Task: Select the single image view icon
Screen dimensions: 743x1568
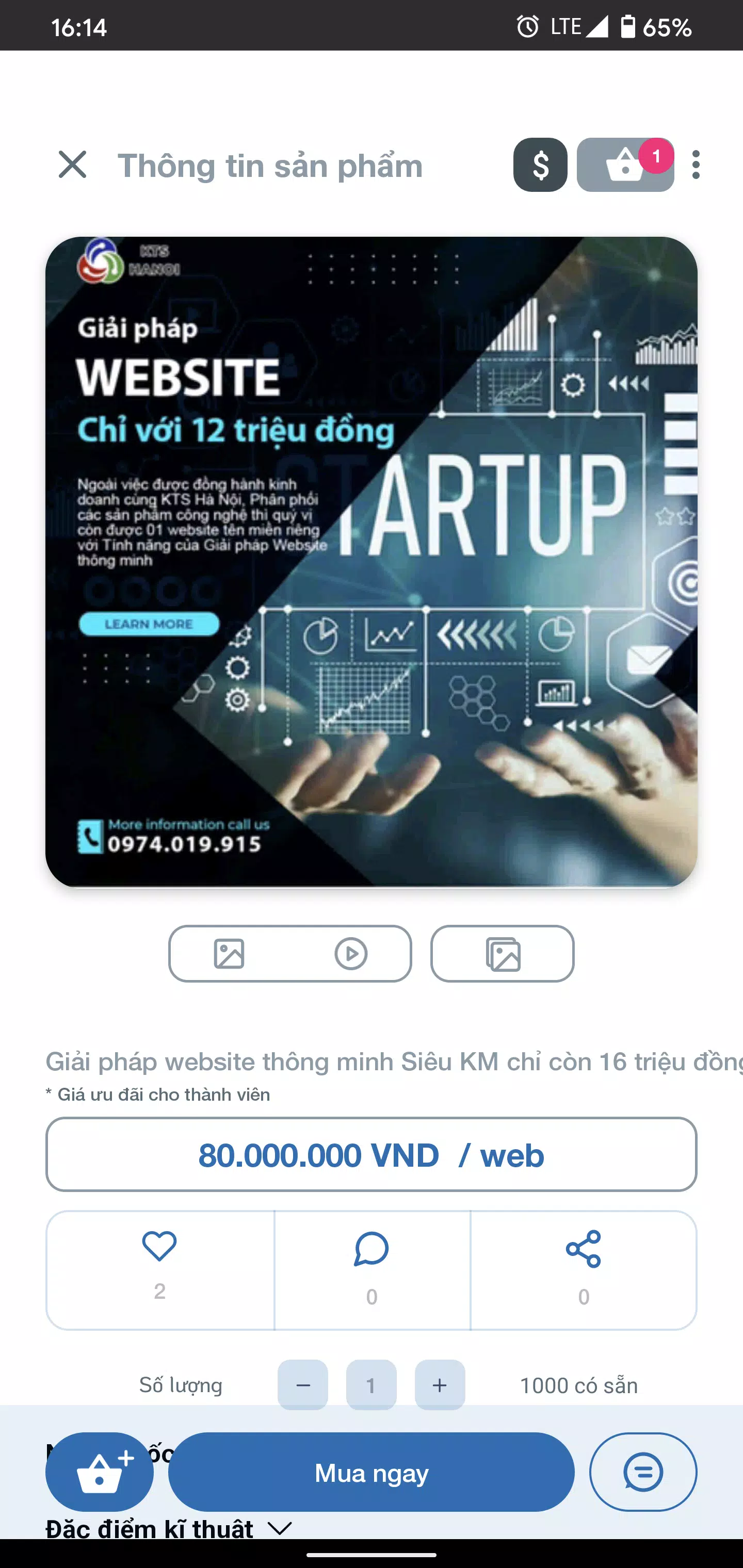Action: (x=229, y=953)
